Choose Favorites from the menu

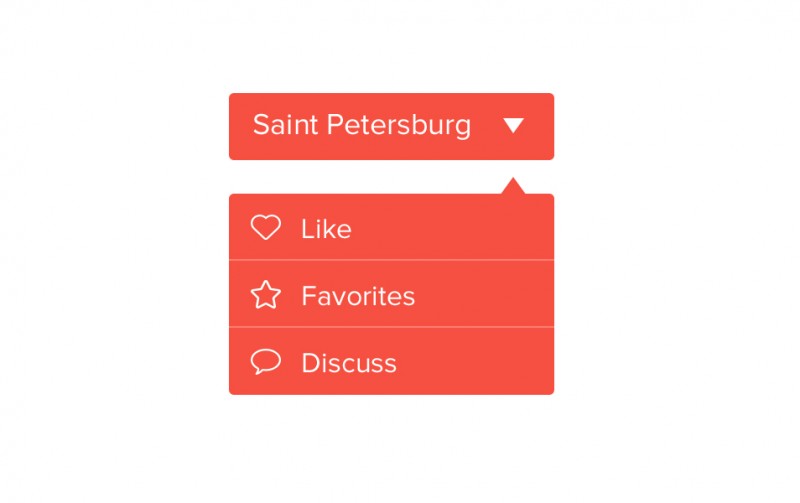[357, 296]
